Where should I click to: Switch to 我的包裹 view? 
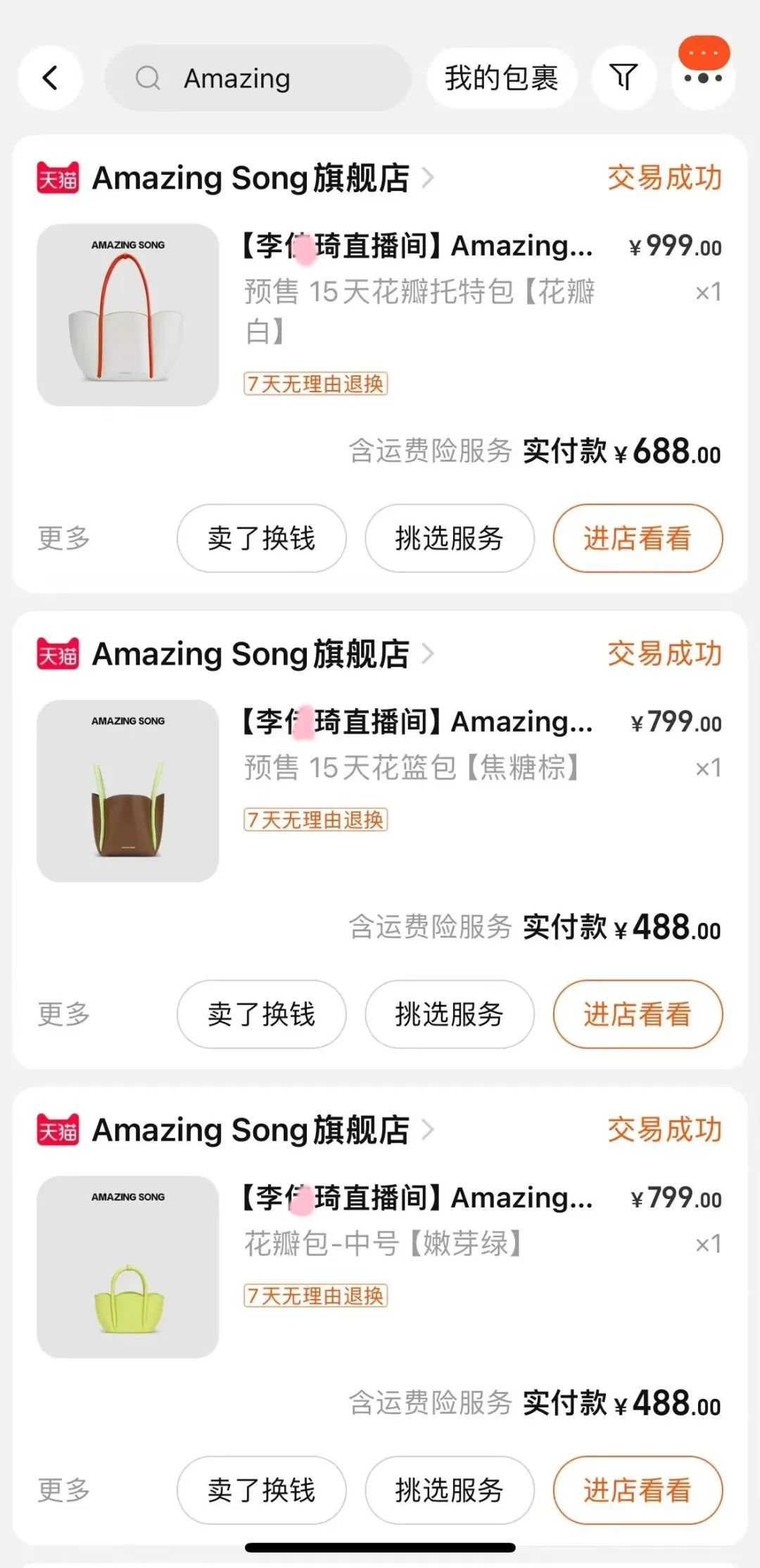501,78
